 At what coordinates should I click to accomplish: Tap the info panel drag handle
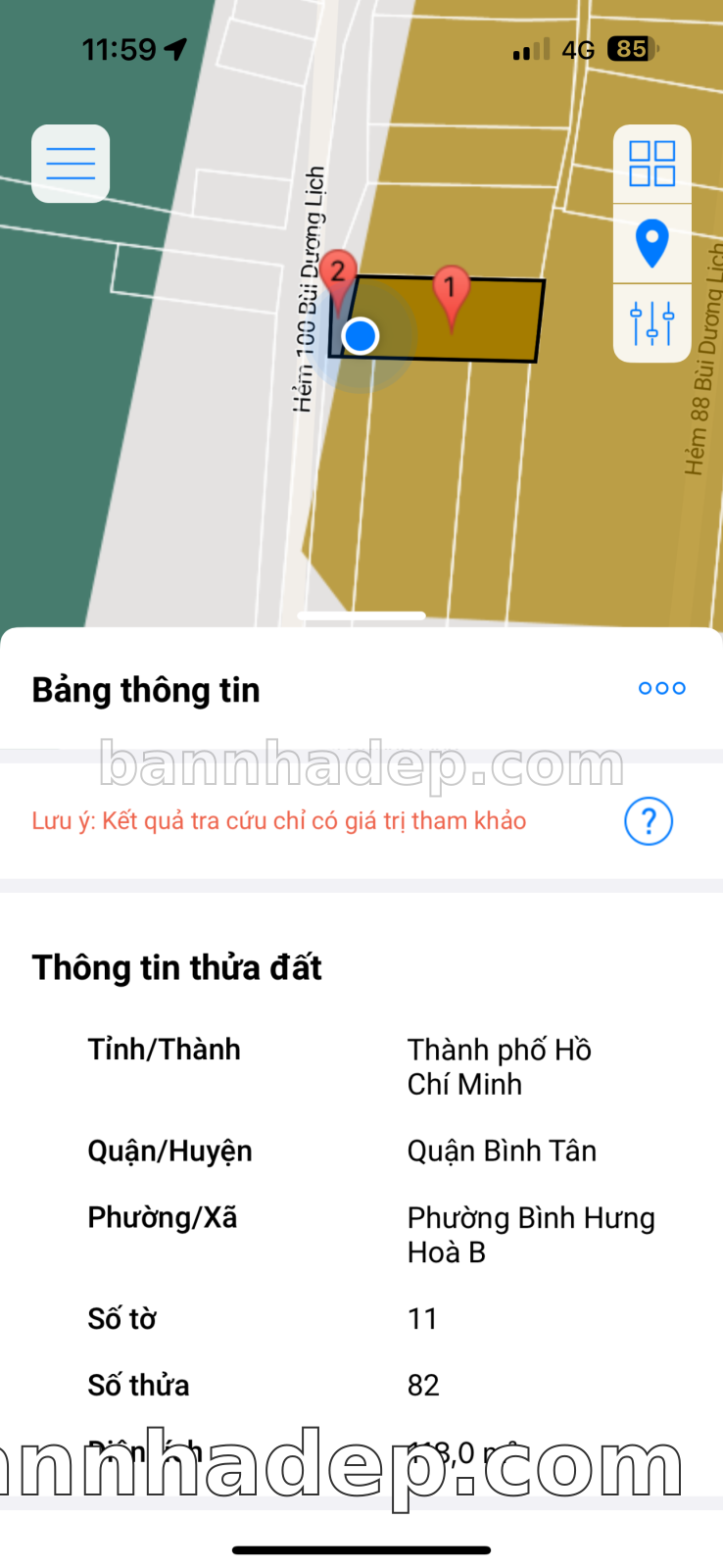coord(361,615)
